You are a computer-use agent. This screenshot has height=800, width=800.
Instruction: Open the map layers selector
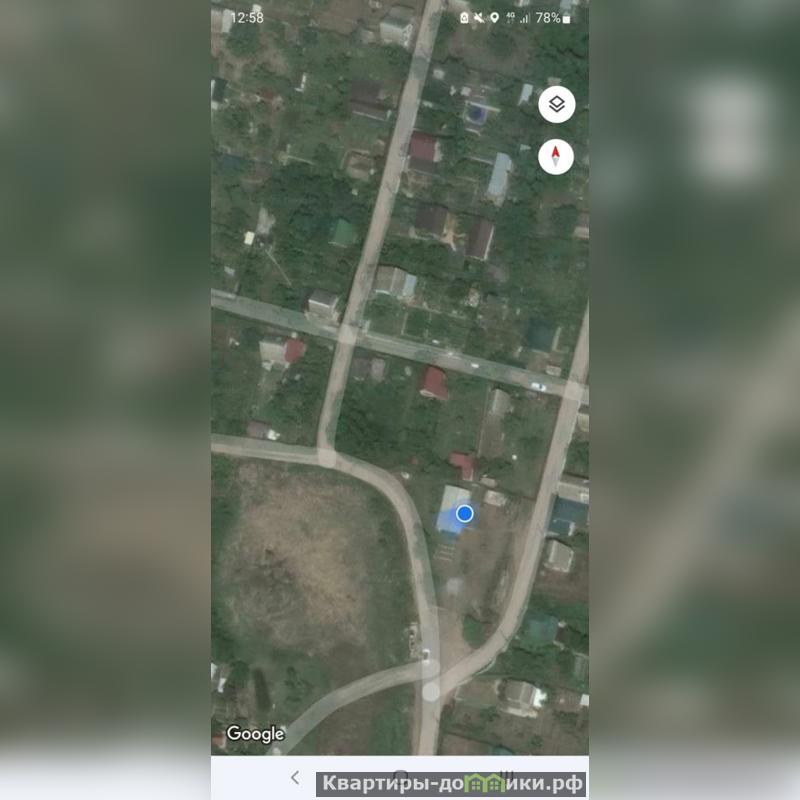click(x=557, y=104)
